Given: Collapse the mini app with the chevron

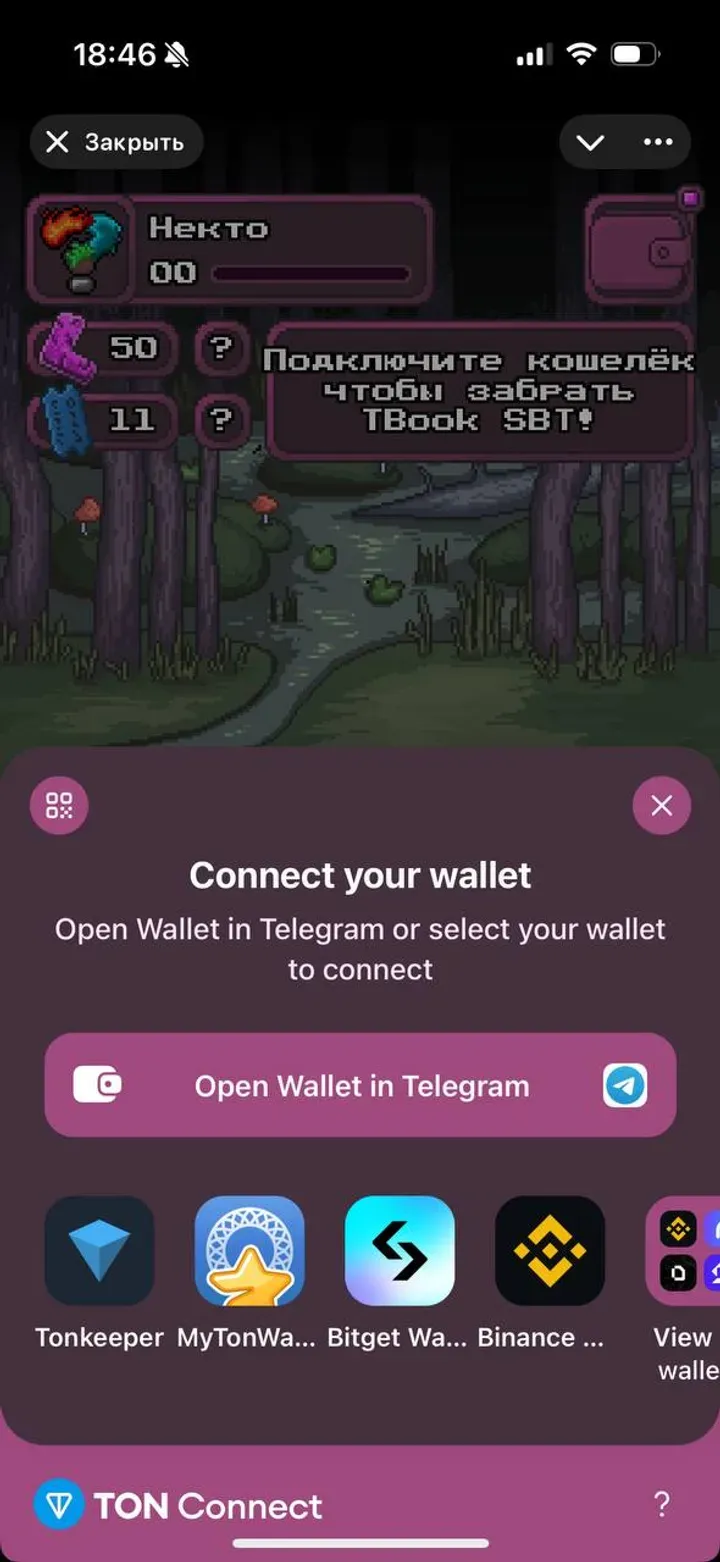Looking at the screenshot, I should click(590, 142).
